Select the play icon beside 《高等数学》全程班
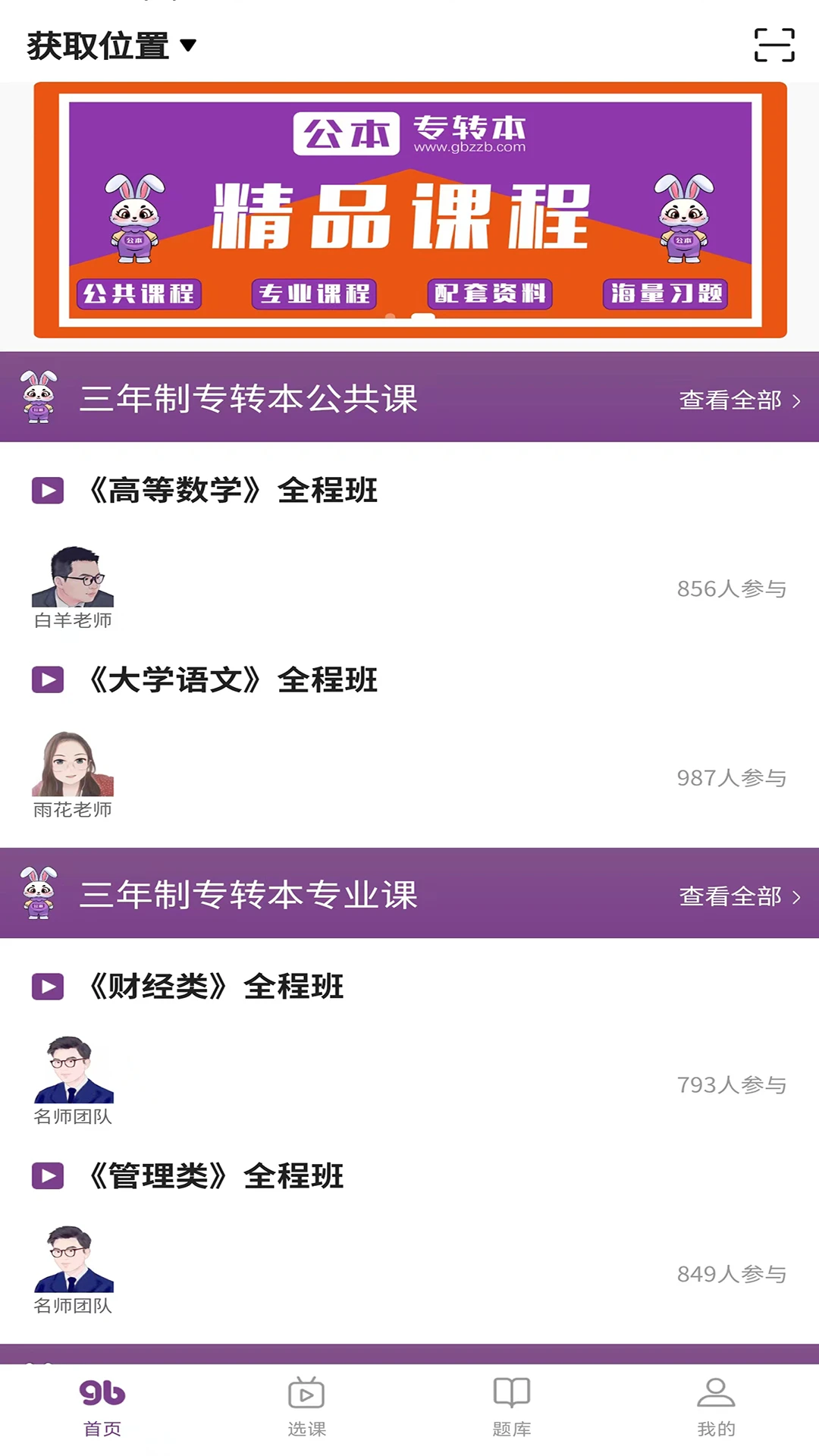The width and height of the screenshot is (819, 1456). 48,490
